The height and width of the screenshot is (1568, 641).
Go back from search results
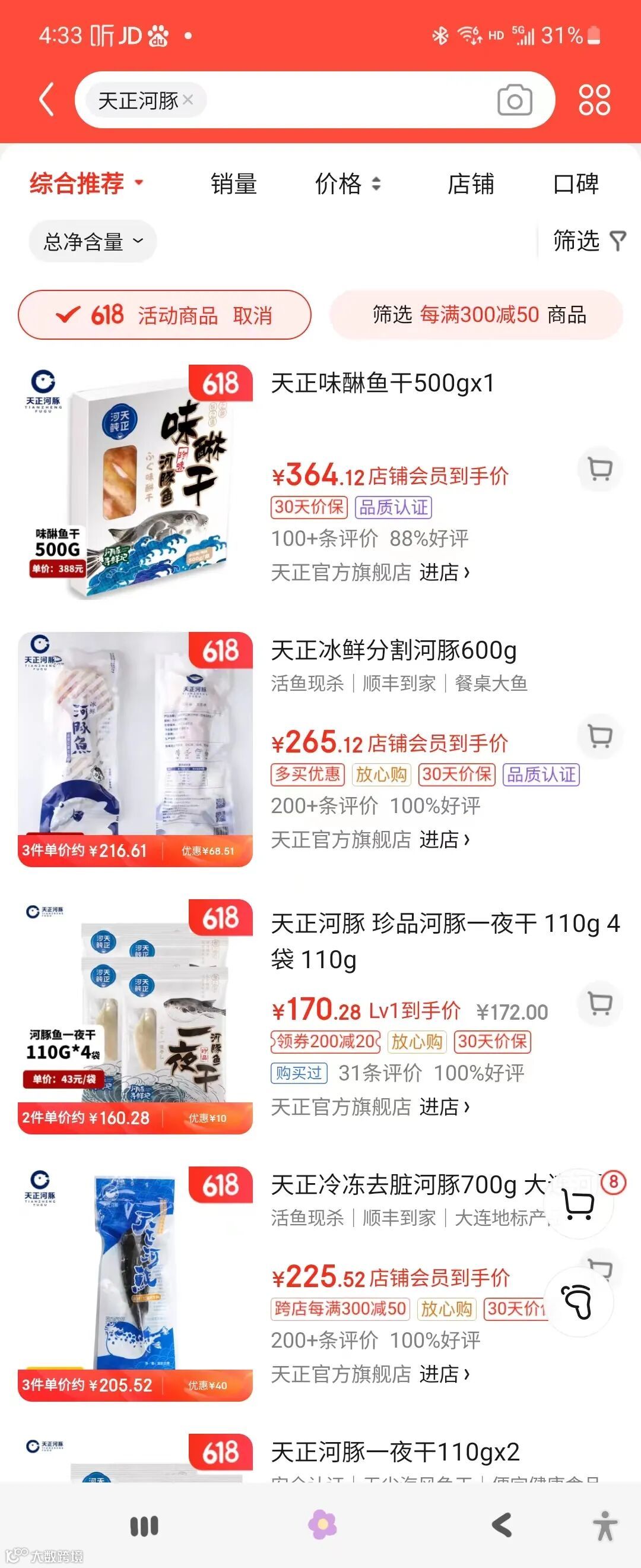point(47,100)
